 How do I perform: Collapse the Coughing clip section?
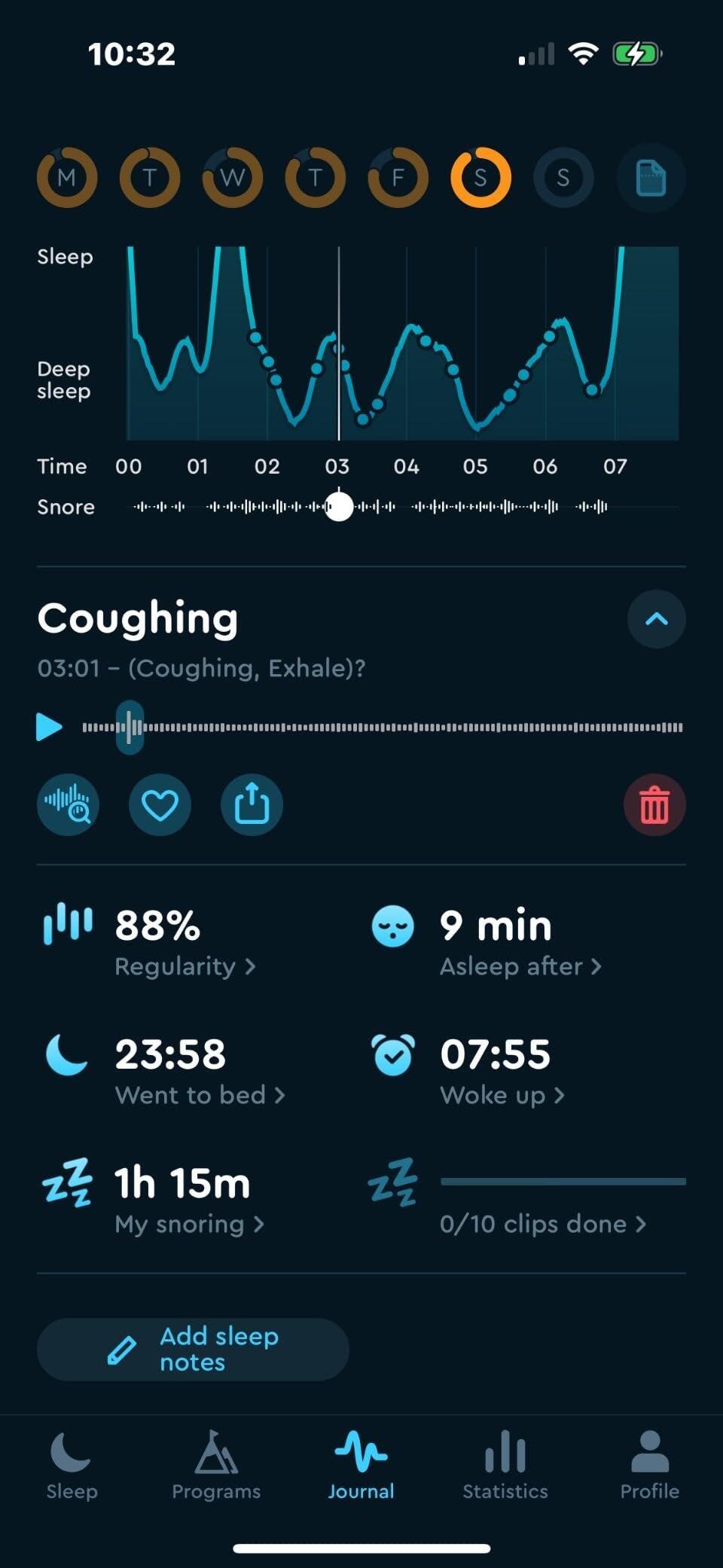(656, 619)
